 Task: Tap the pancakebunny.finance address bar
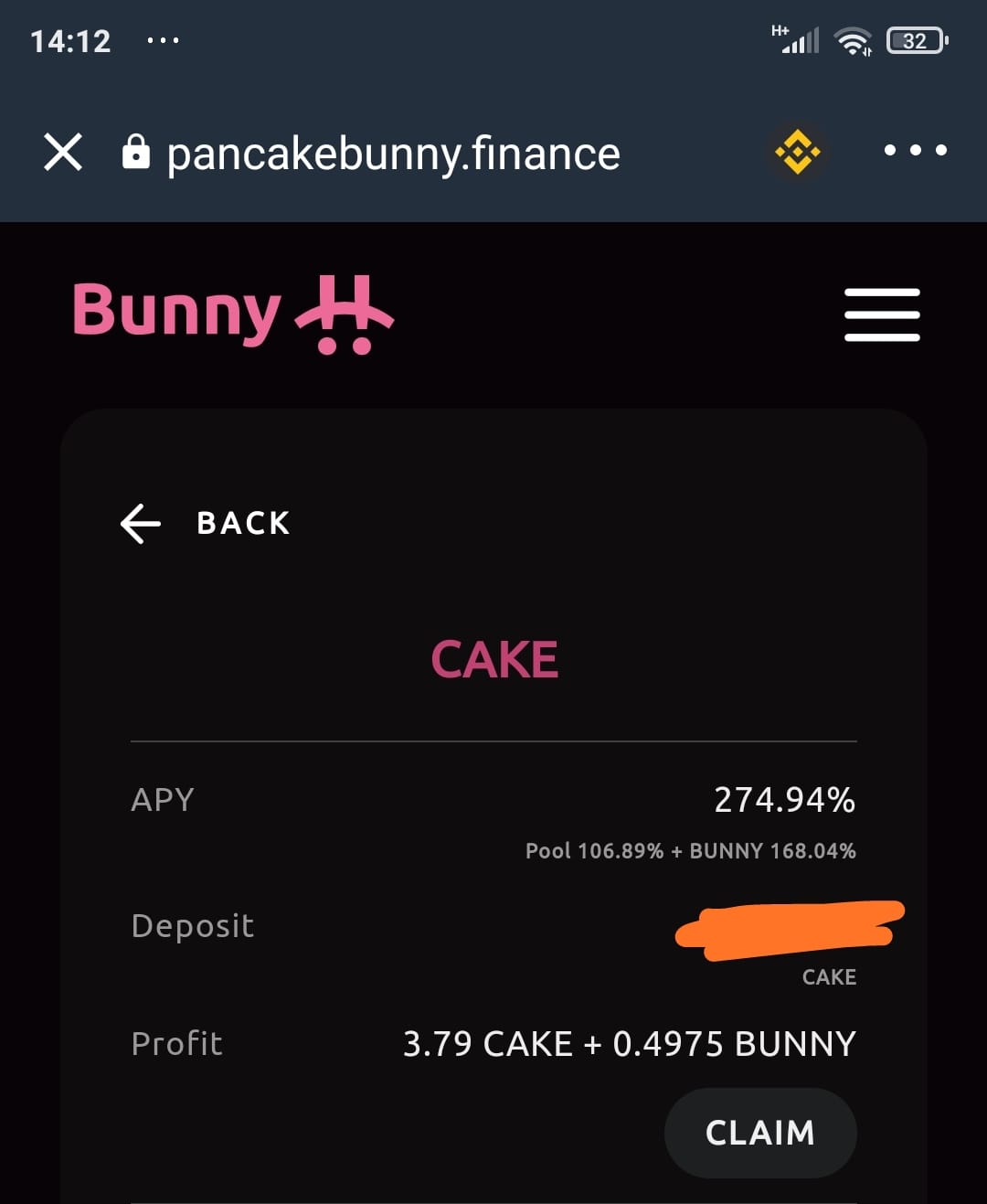pyautogui.click(x=393, y=154)
